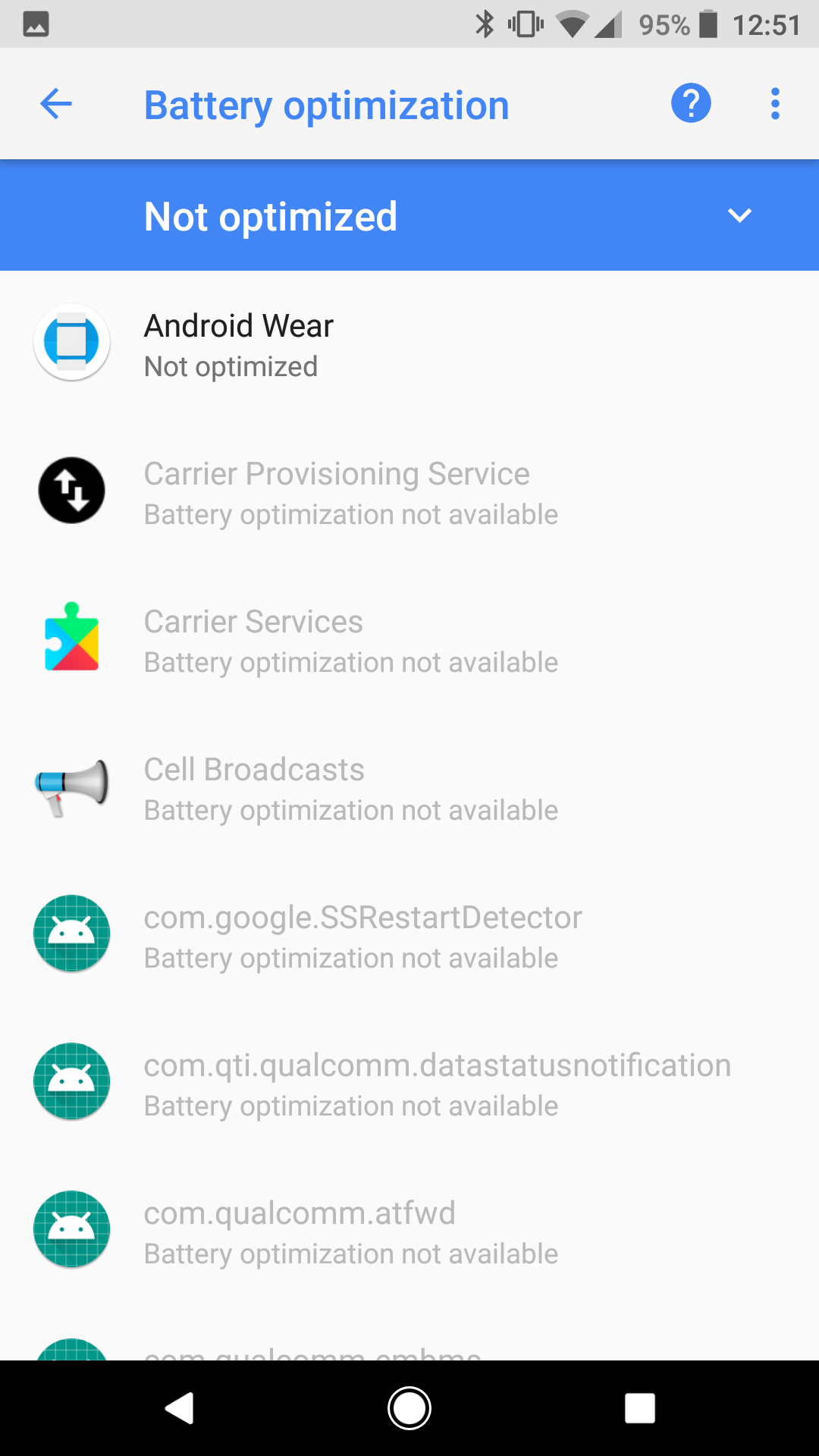Open the help question mark icon
The width and height of the screenshot is (819, 1456).
(690, 104)
